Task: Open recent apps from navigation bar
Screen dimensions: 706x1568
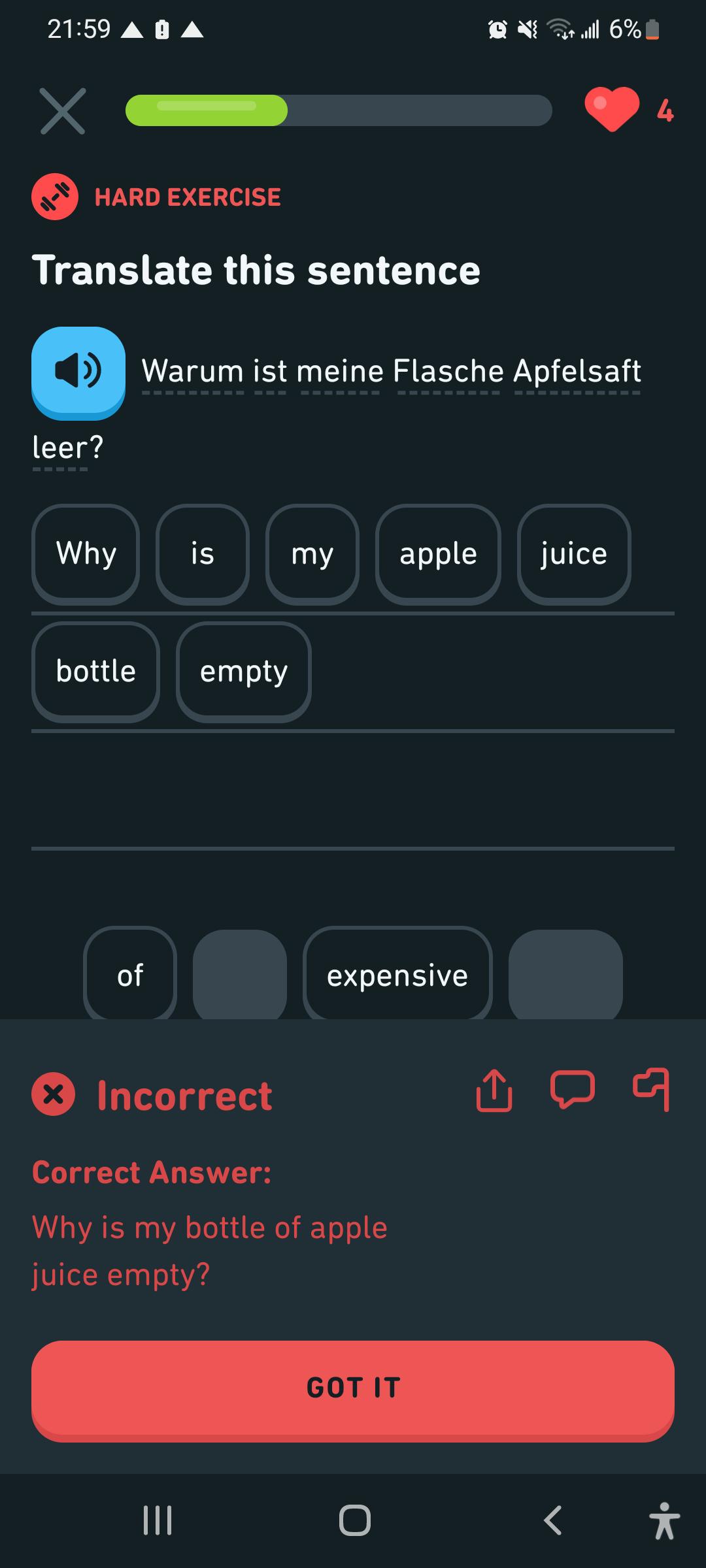Action: pyautogui.click(x=158, y=1520)
